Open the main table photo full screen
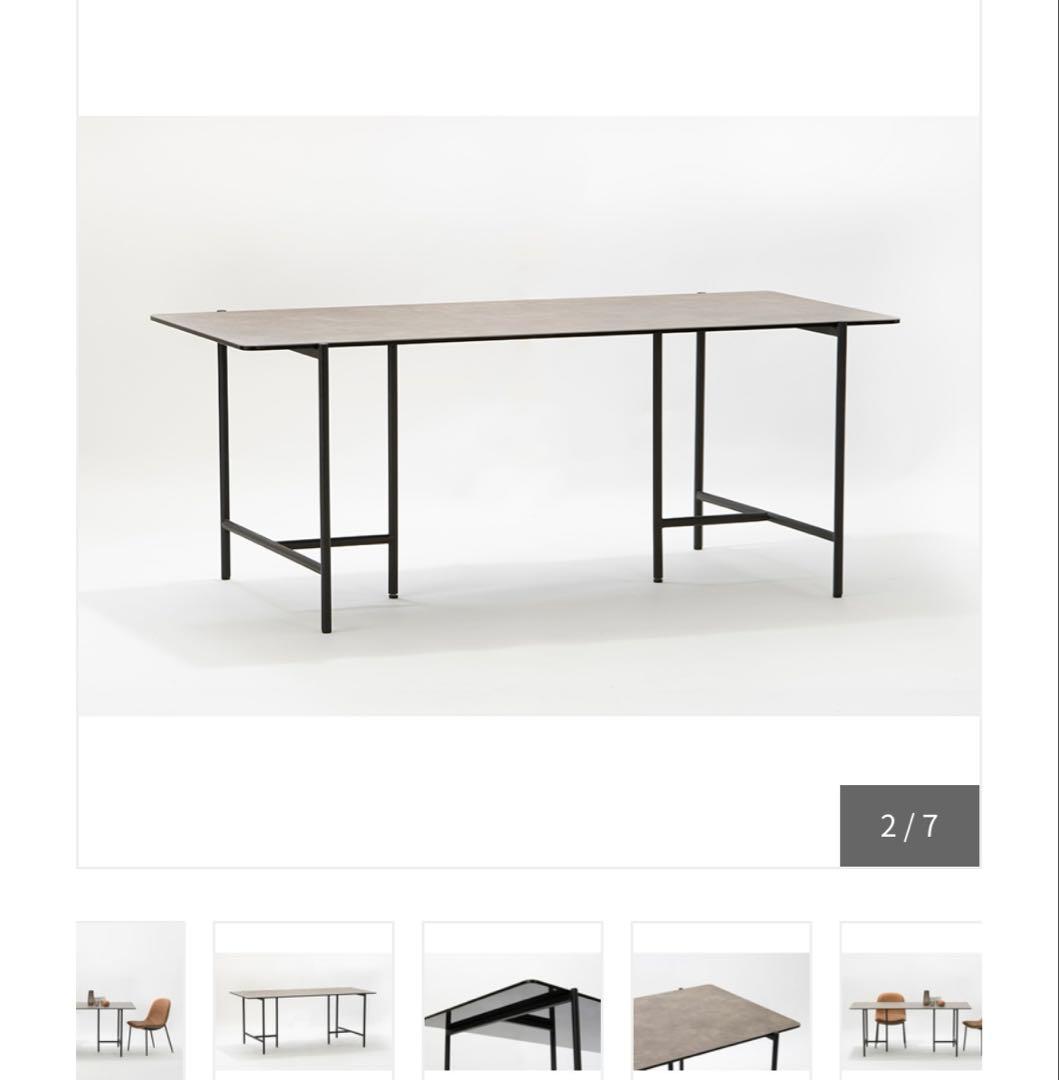 point(528,415)
